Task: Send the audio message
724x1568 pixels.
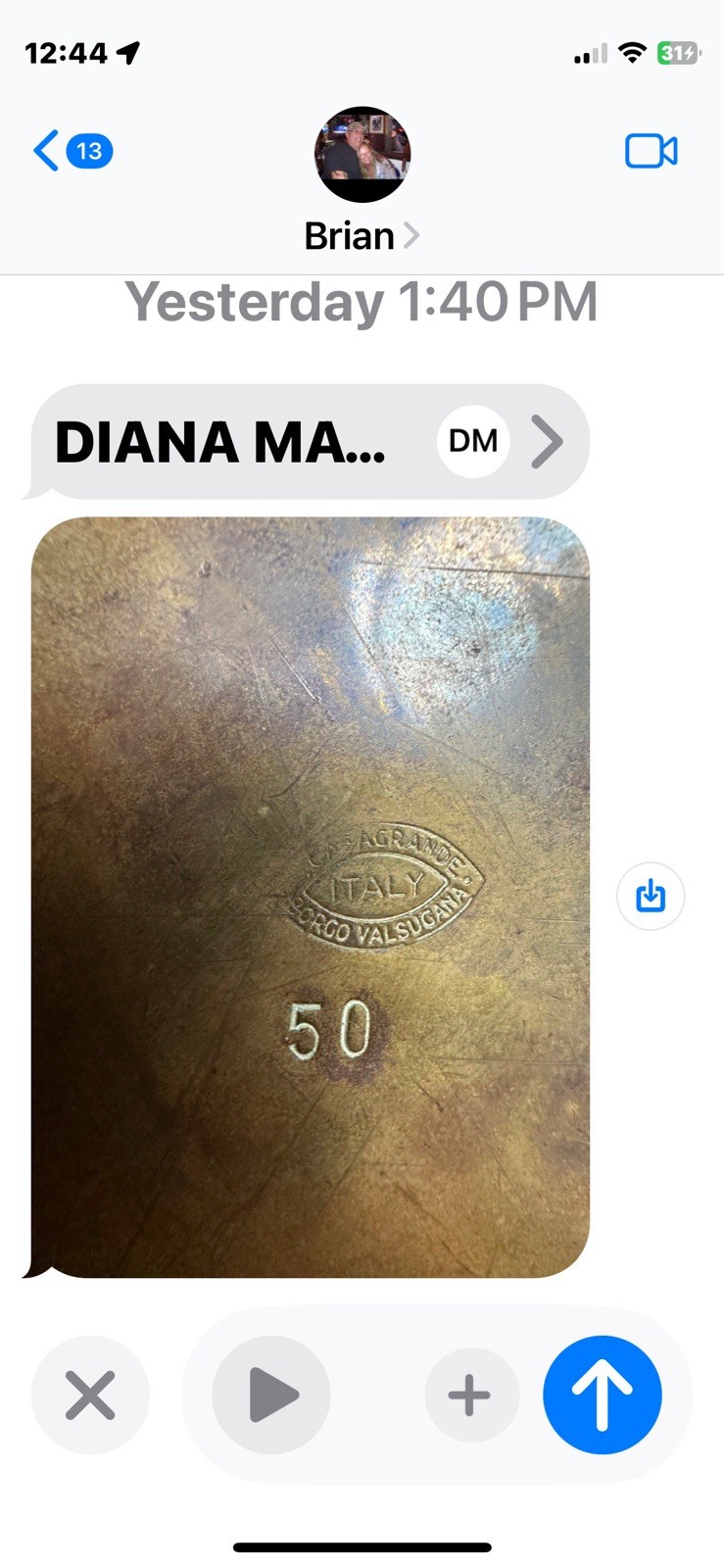Action: pyautogui.click(x=603, y=1395)
